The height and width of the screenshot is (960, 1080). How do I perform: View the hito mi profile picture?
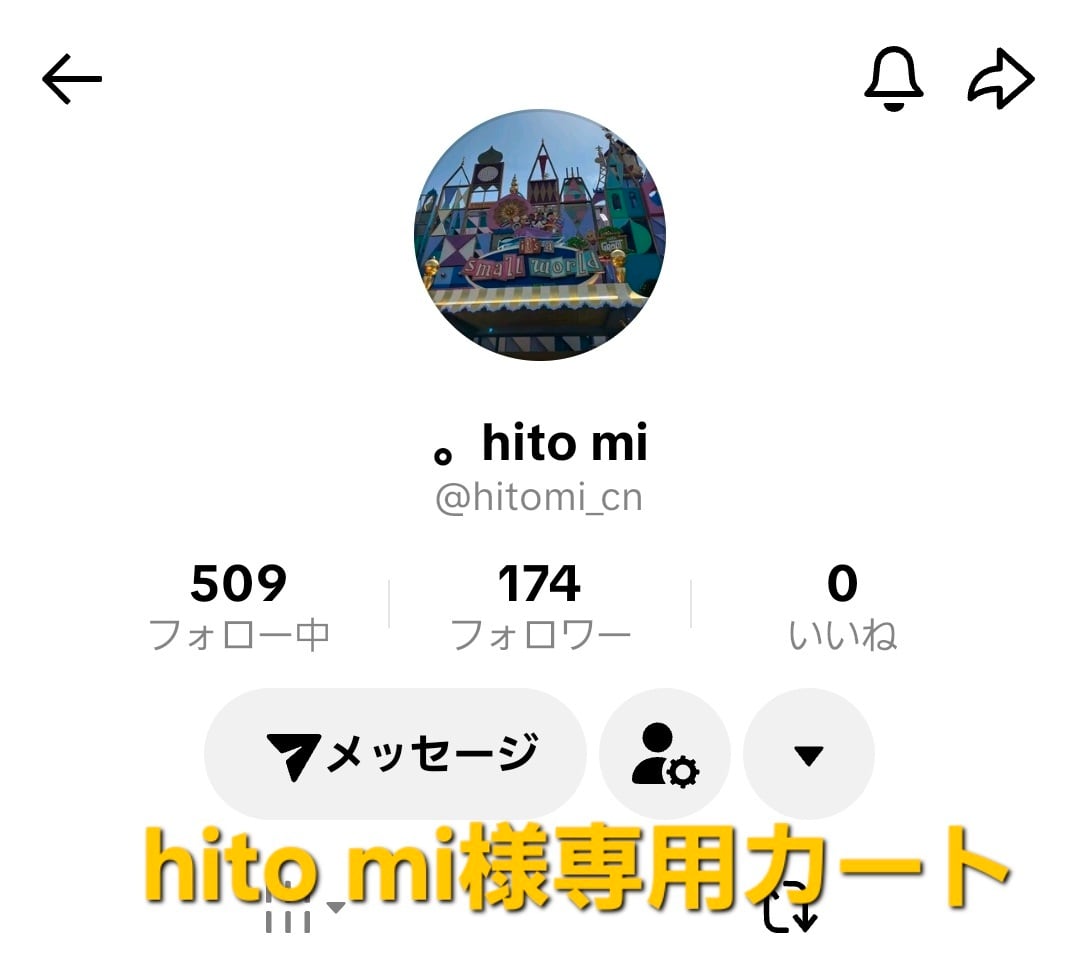pyautogui.click(x=540, y=235)
